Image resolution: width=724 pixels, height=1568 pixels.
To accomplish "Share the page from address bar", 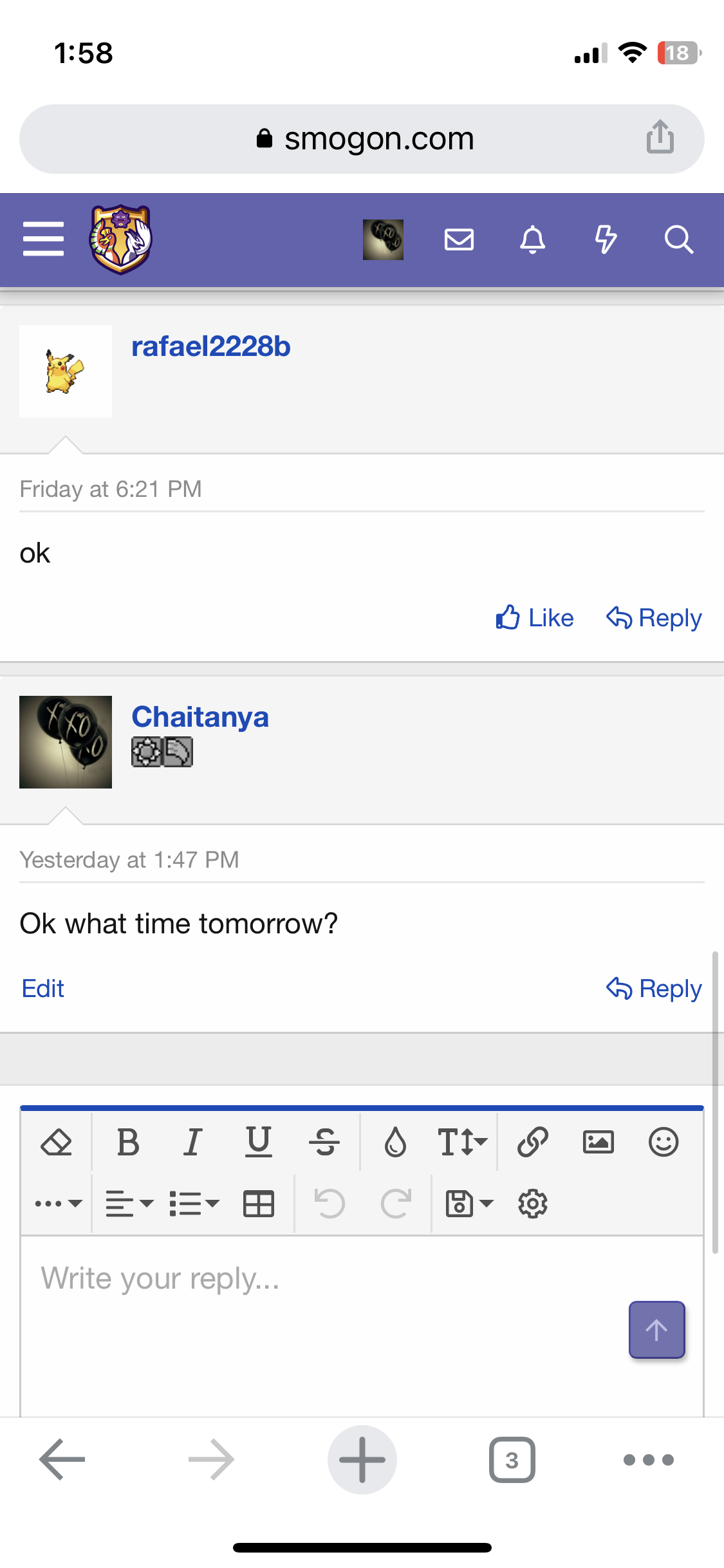I will 660,137.
